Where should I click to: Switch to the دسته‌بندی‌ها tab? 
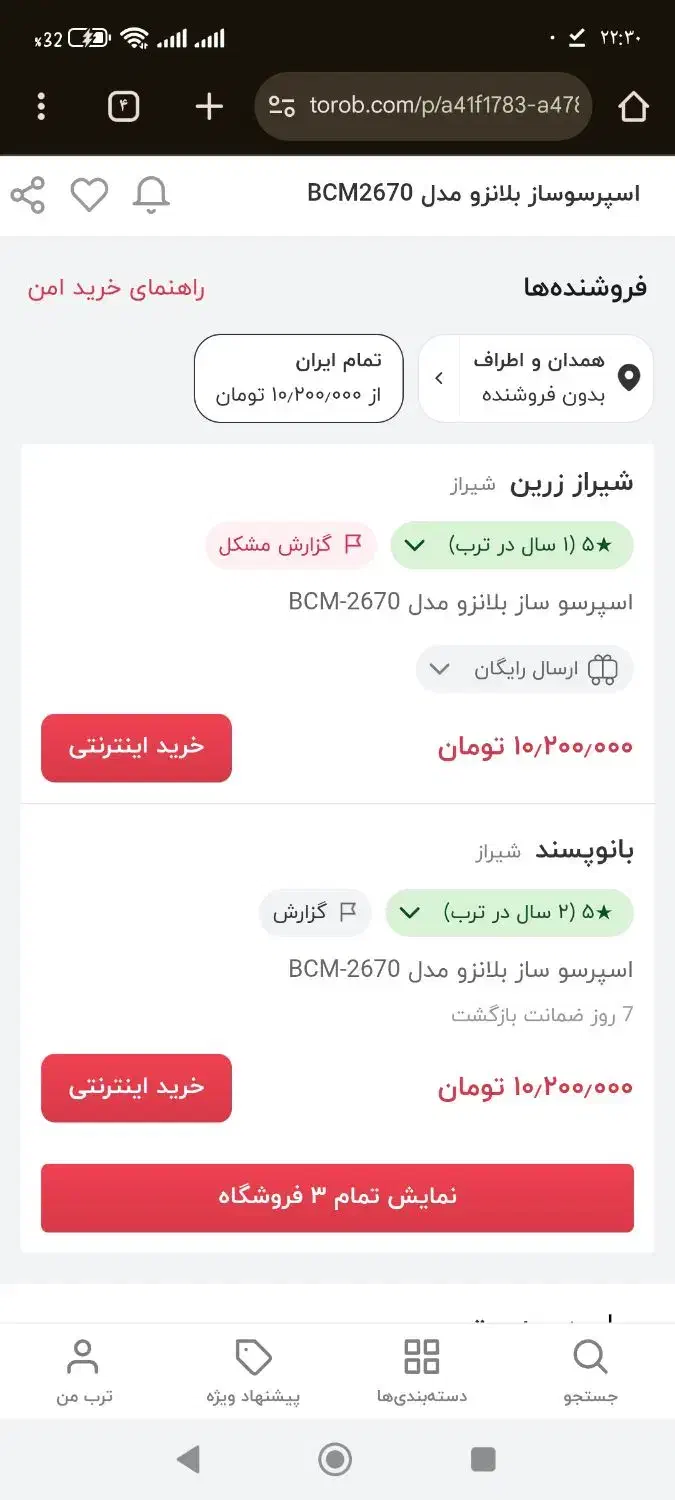[421, 1371]
